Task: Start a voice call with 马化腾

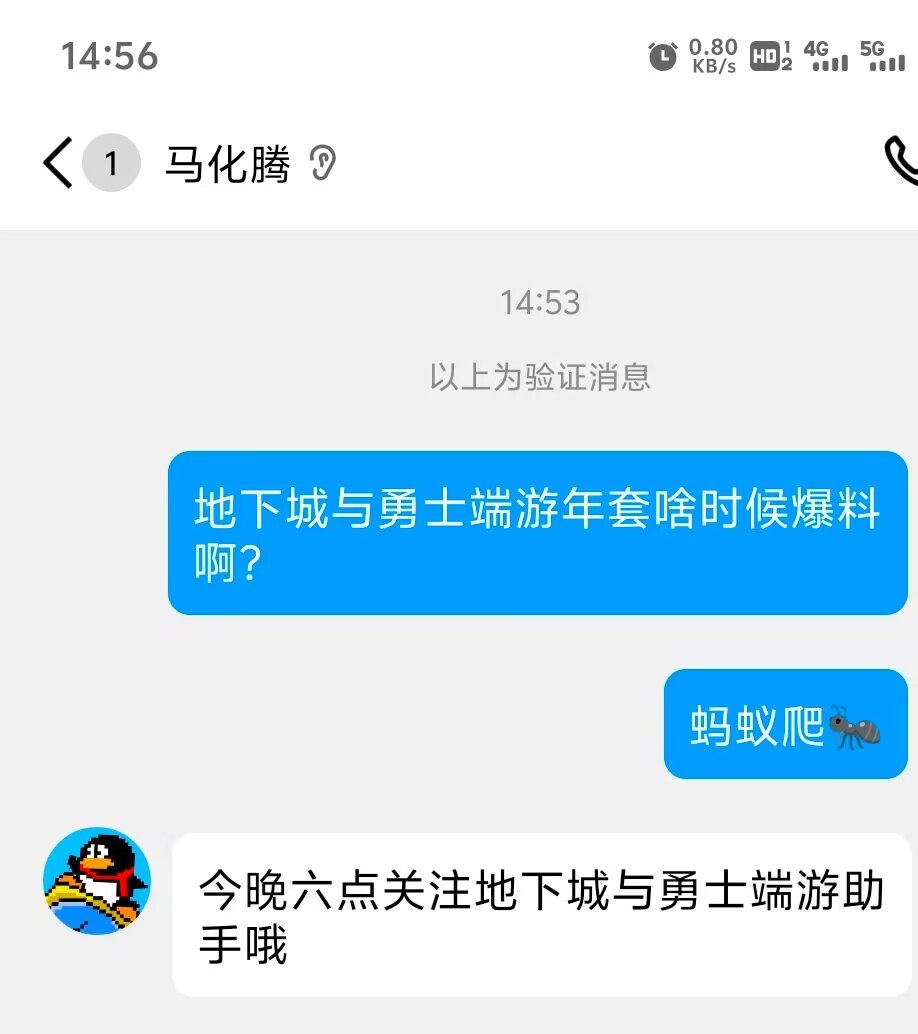Action: pos(900,162)
